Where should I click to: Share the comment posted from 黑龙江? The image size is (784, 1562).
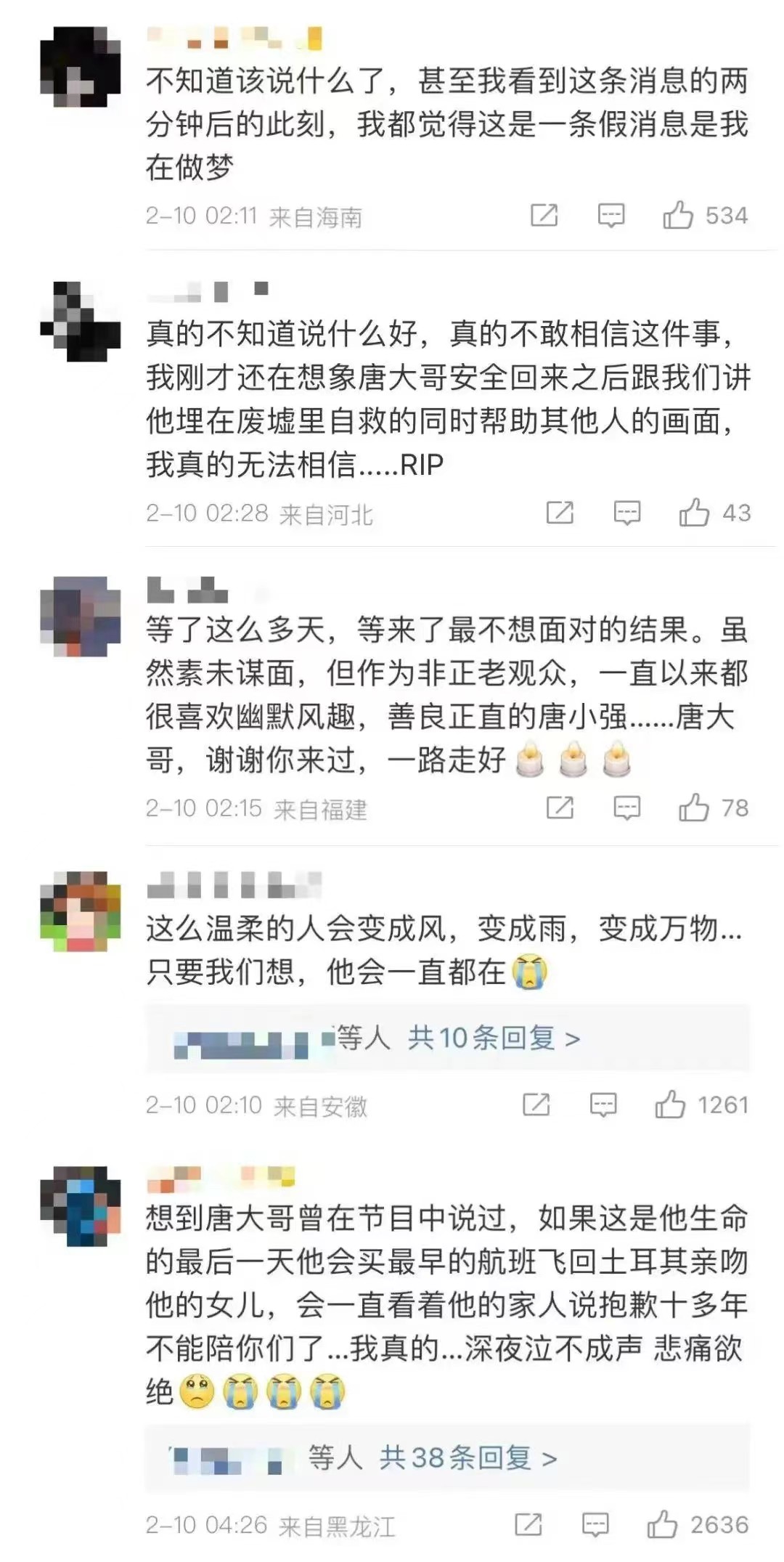tap(528, 1524)
